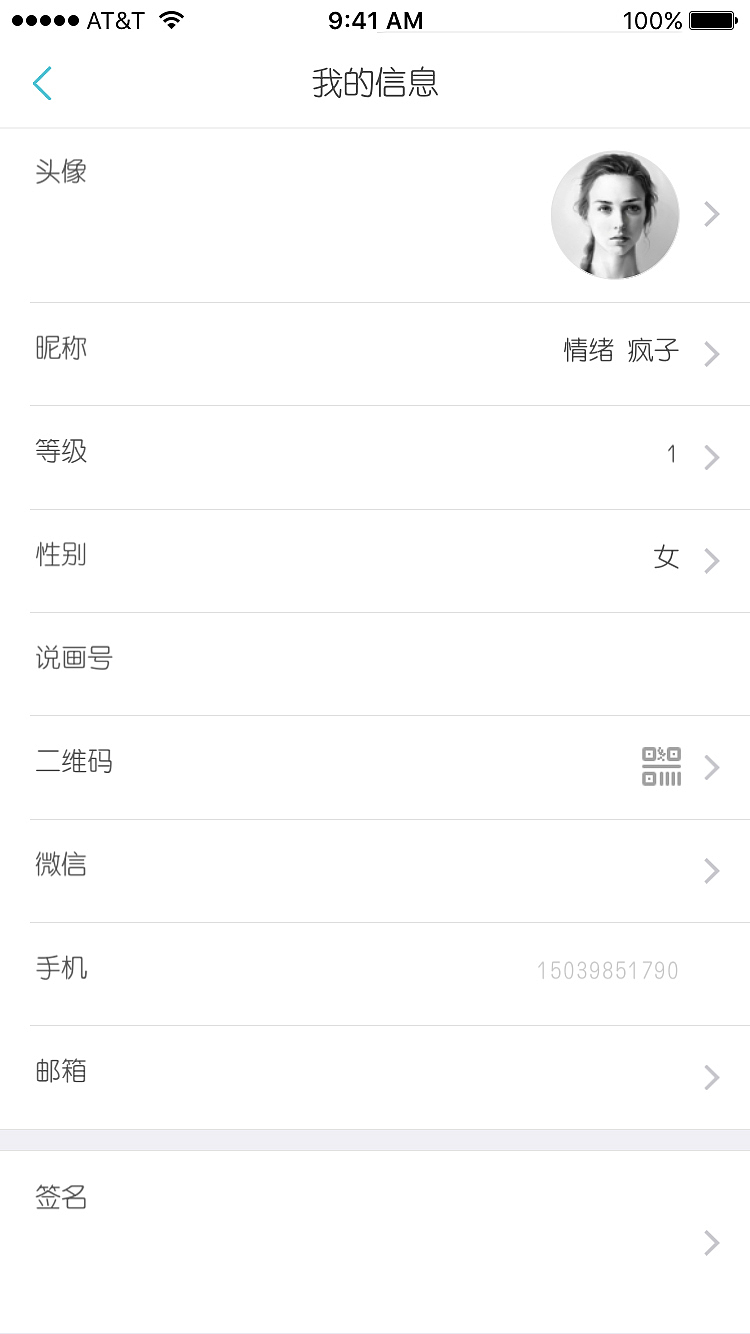The width and height of the screenshot is (750, 1334).
Task: Open the gender row chevron next to 女
Action: point(711,560)
